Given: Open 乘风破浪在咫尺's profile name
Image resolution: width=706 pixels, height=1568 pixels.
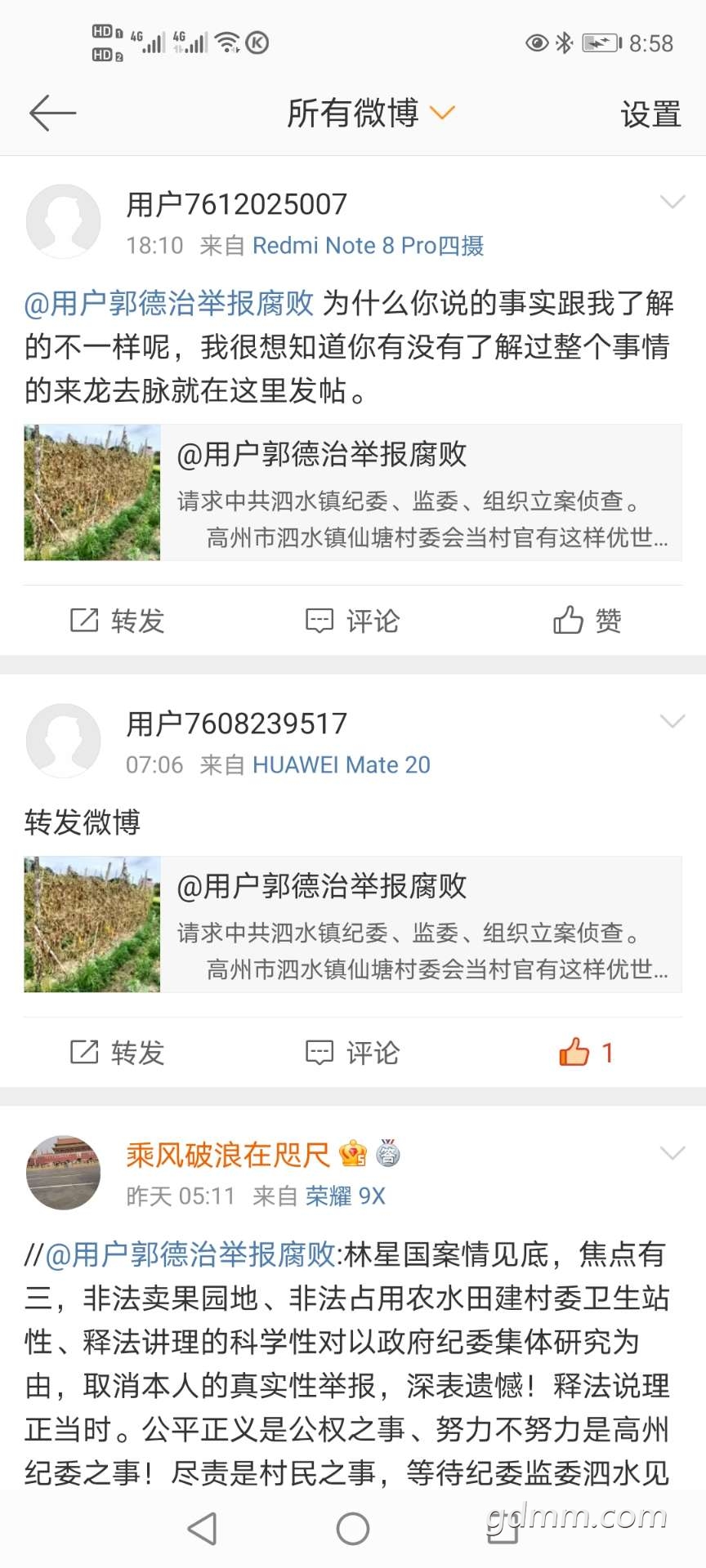Looking at the screenshot, I should pyautogui.click(x=228, y=1155).
